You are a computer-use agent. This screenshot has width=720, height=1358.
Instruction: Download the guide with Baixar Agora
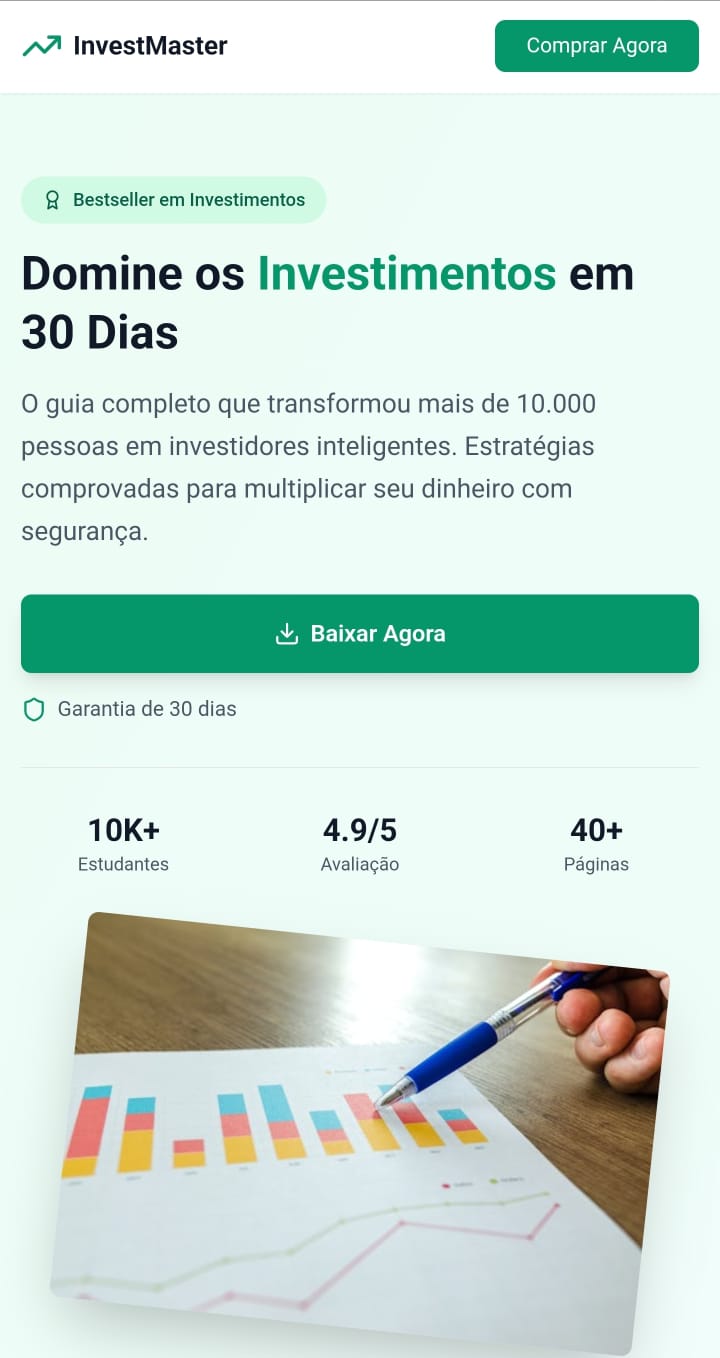click(360, 634)
